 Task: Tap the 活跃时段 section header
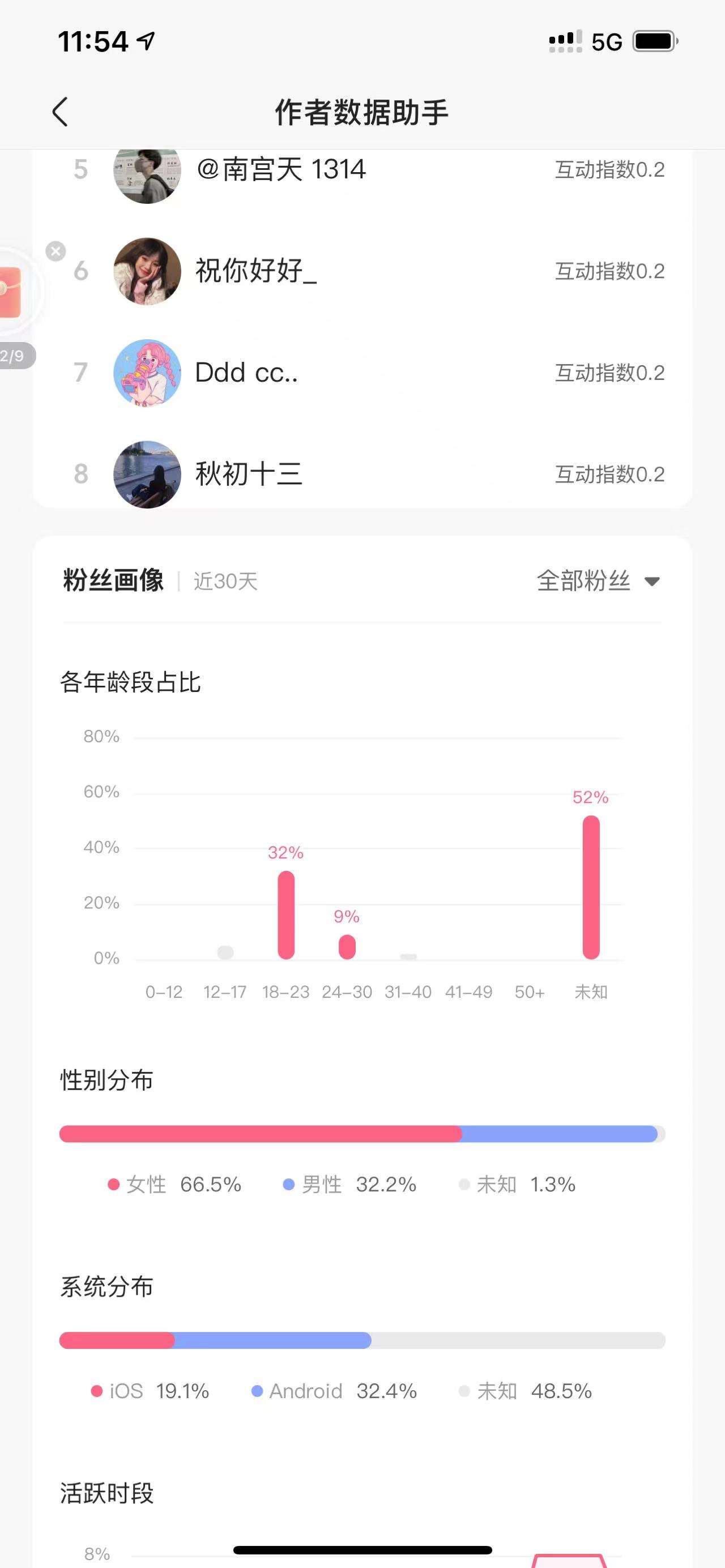(x=108, y=1493)
